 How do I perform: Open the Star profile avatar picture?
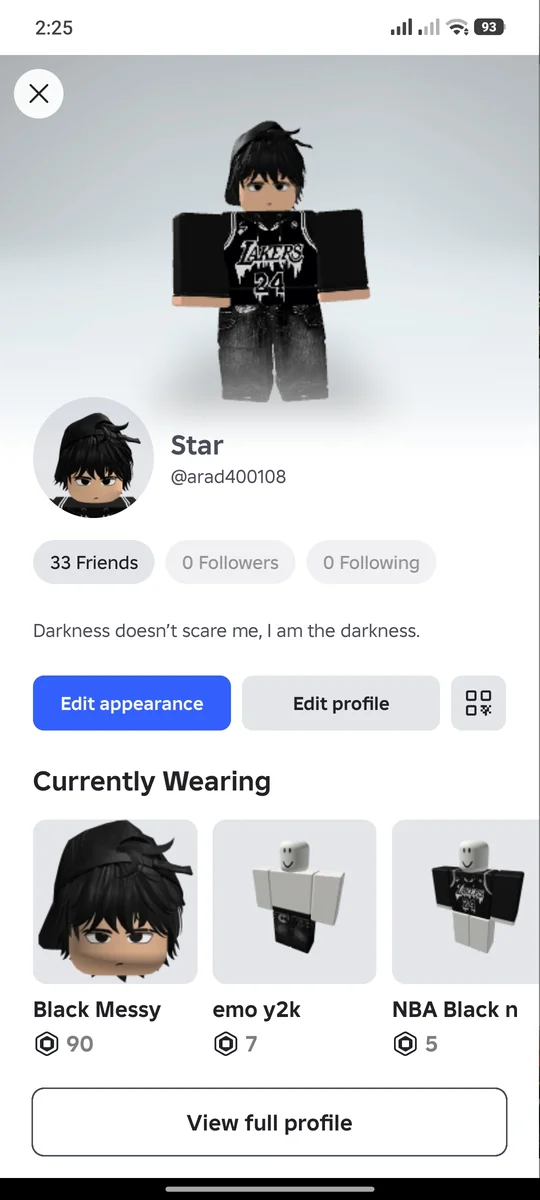[x=94, y=458]
